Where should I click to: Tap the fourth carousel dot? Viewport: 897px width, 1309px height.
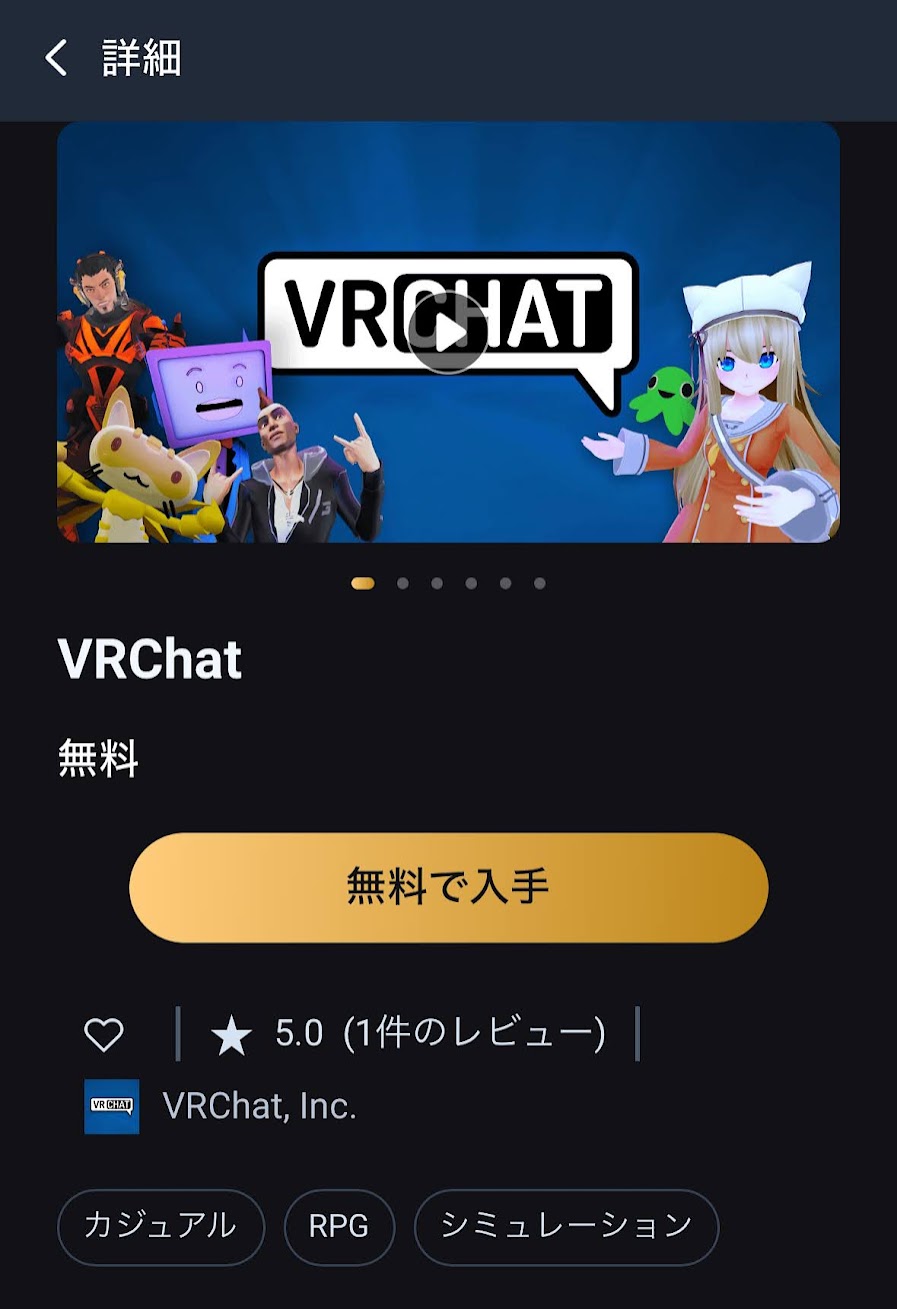[469, 581]
